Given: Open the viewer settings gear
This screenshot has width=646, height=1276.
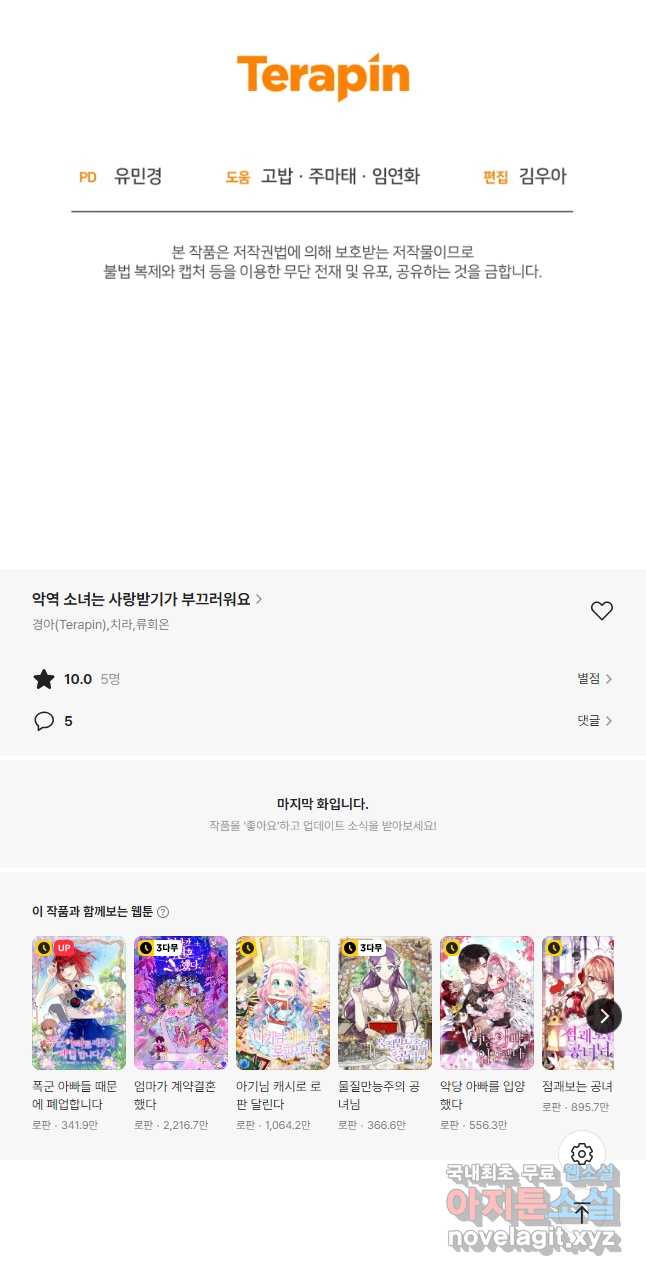Looking at the screenshot, I should pyautogui.click(x=582, y=1154).
